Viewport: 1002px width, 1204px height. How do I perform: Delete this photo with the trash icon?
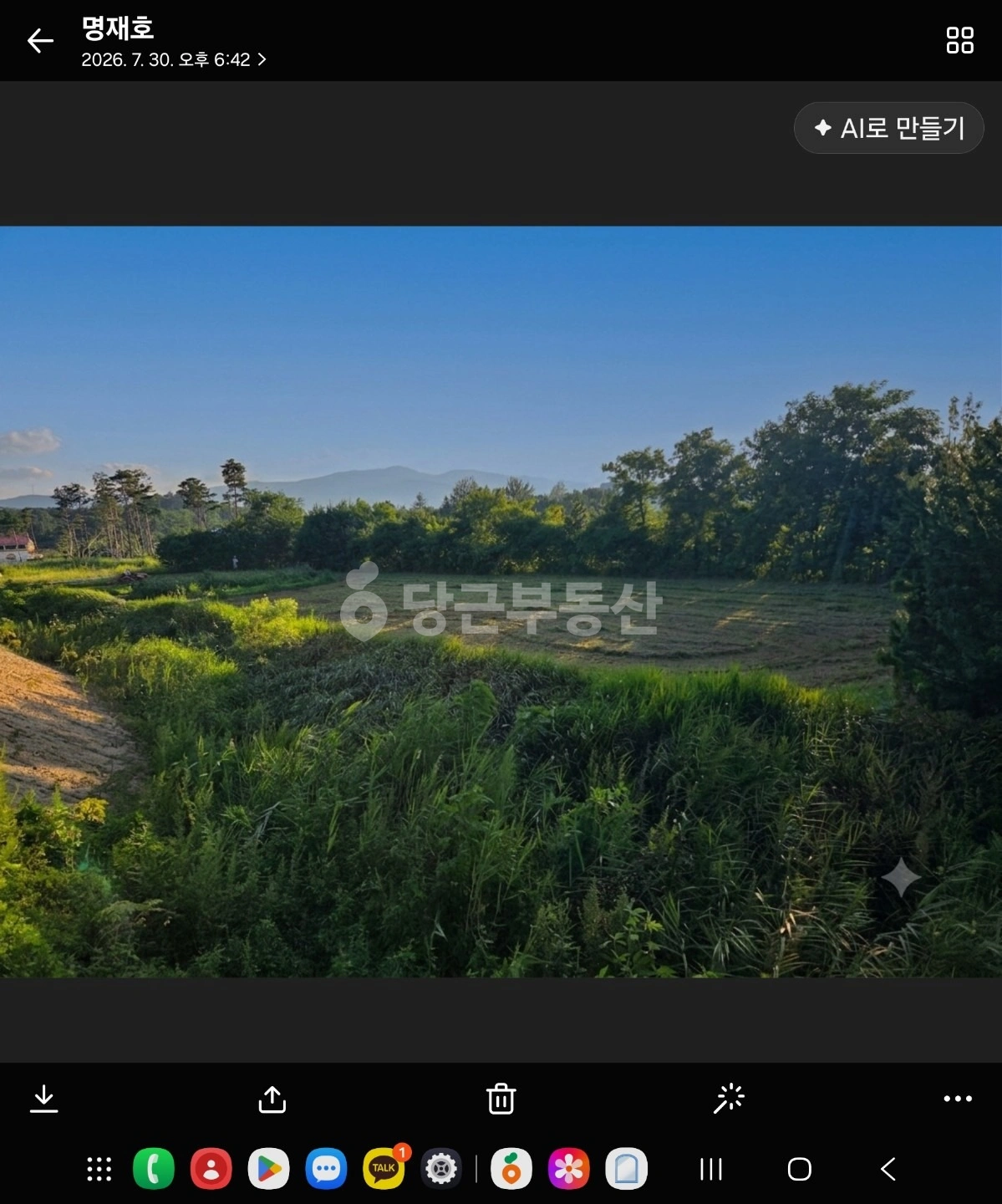point(501,1099)
